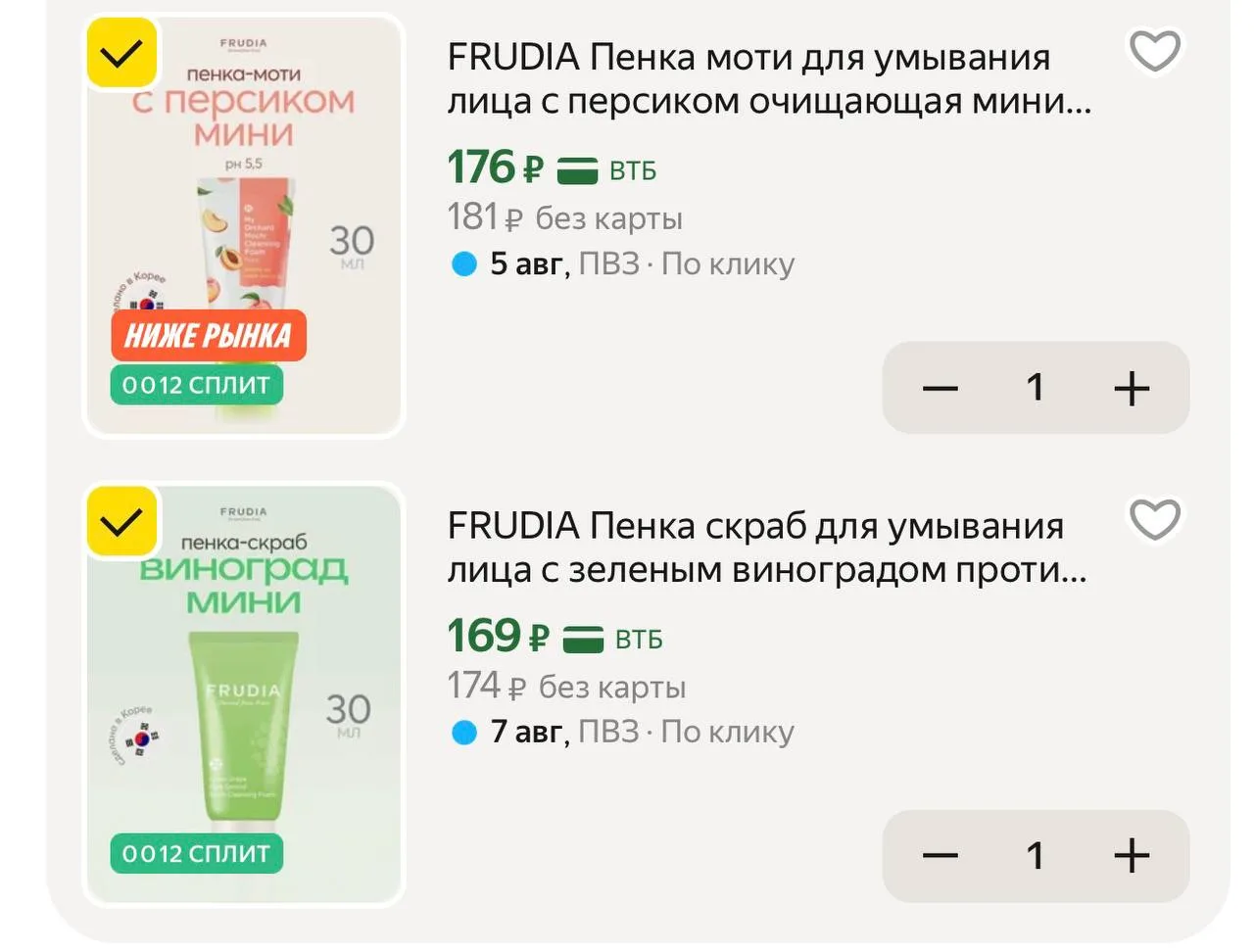Open the peach foam product image

pos(244,225)
